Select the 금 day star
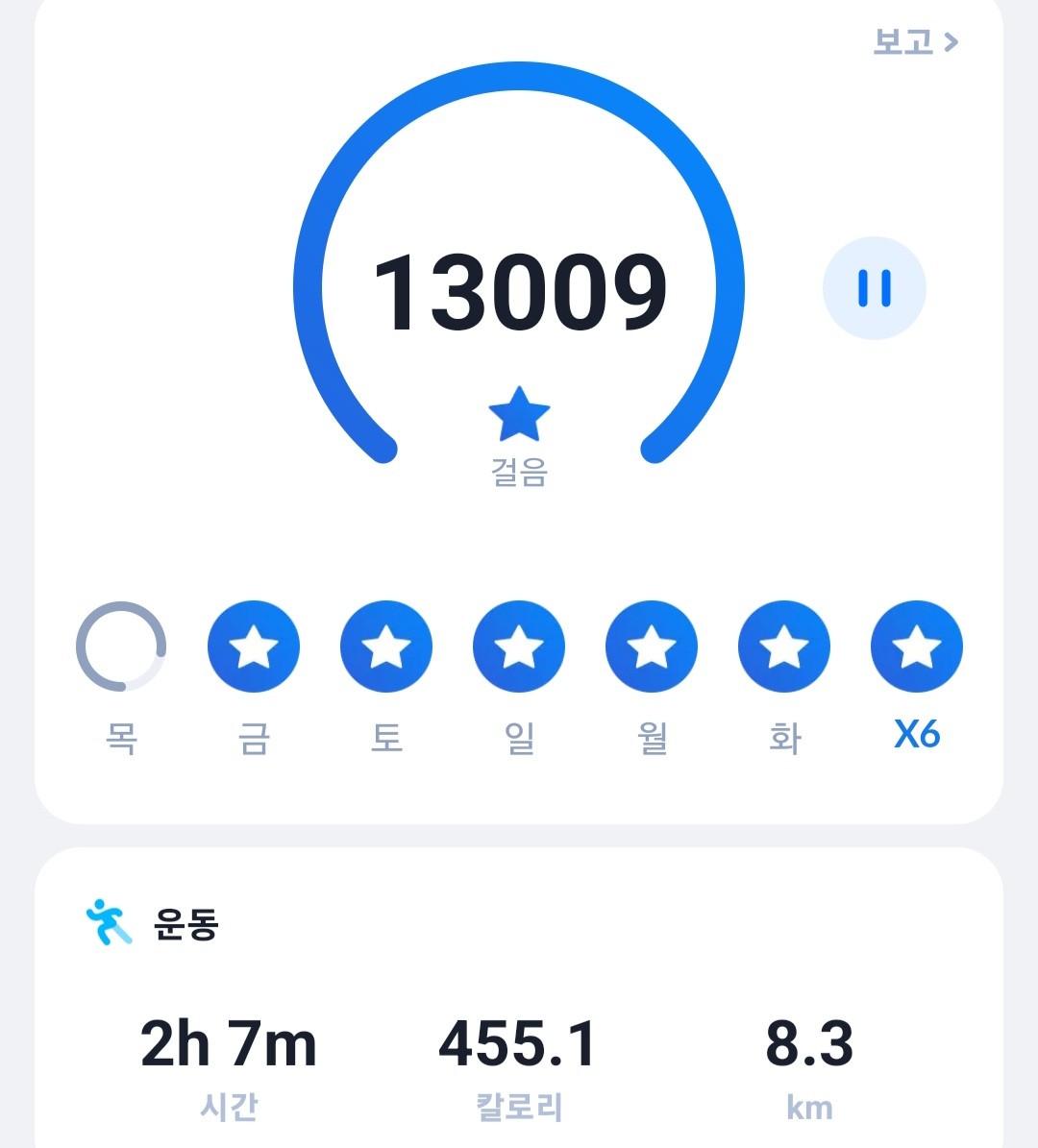 coord(254,647)
